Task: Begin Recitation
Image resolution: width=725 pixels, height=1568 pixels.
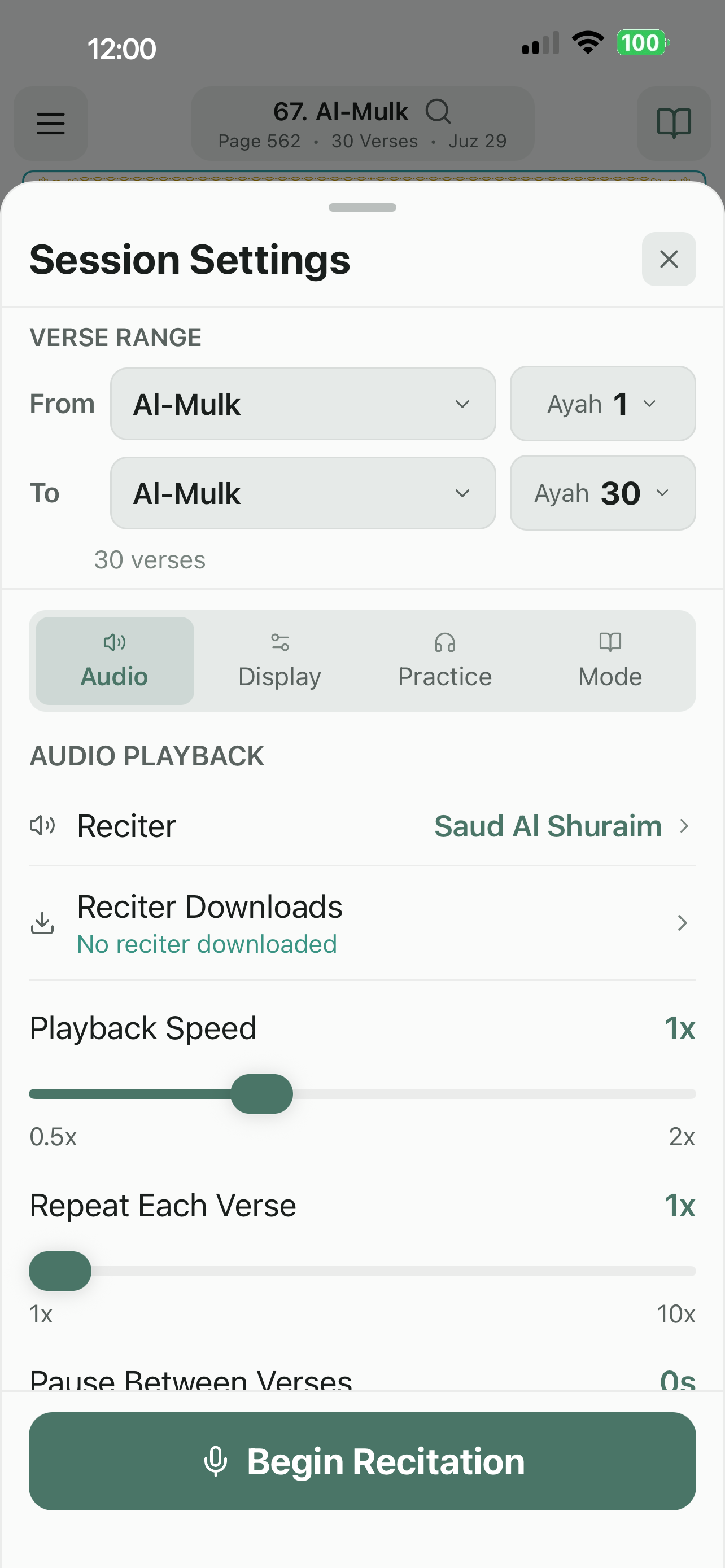Action: (x=362, y=1461)
